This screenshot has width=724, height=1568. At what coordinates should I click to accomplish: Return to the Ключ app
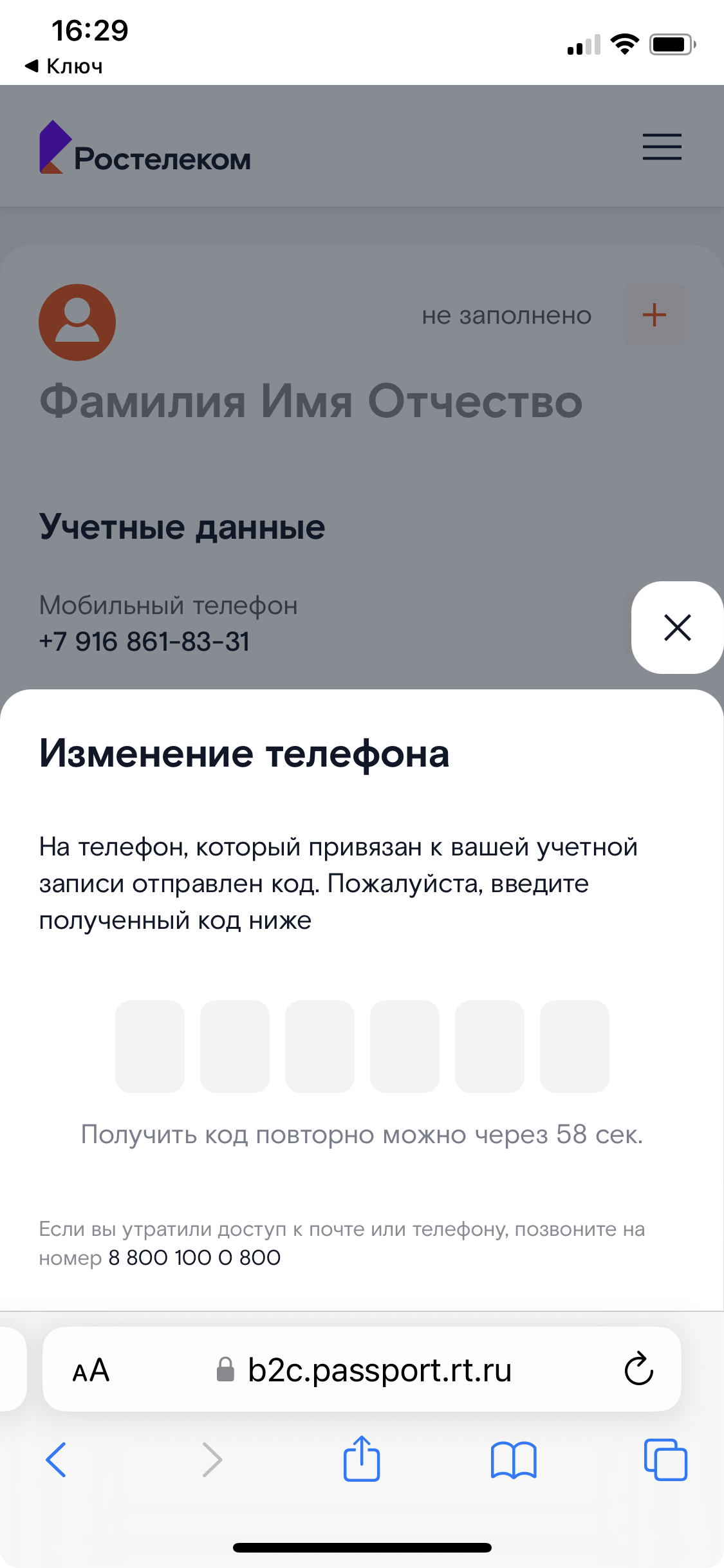coord(64,66)
